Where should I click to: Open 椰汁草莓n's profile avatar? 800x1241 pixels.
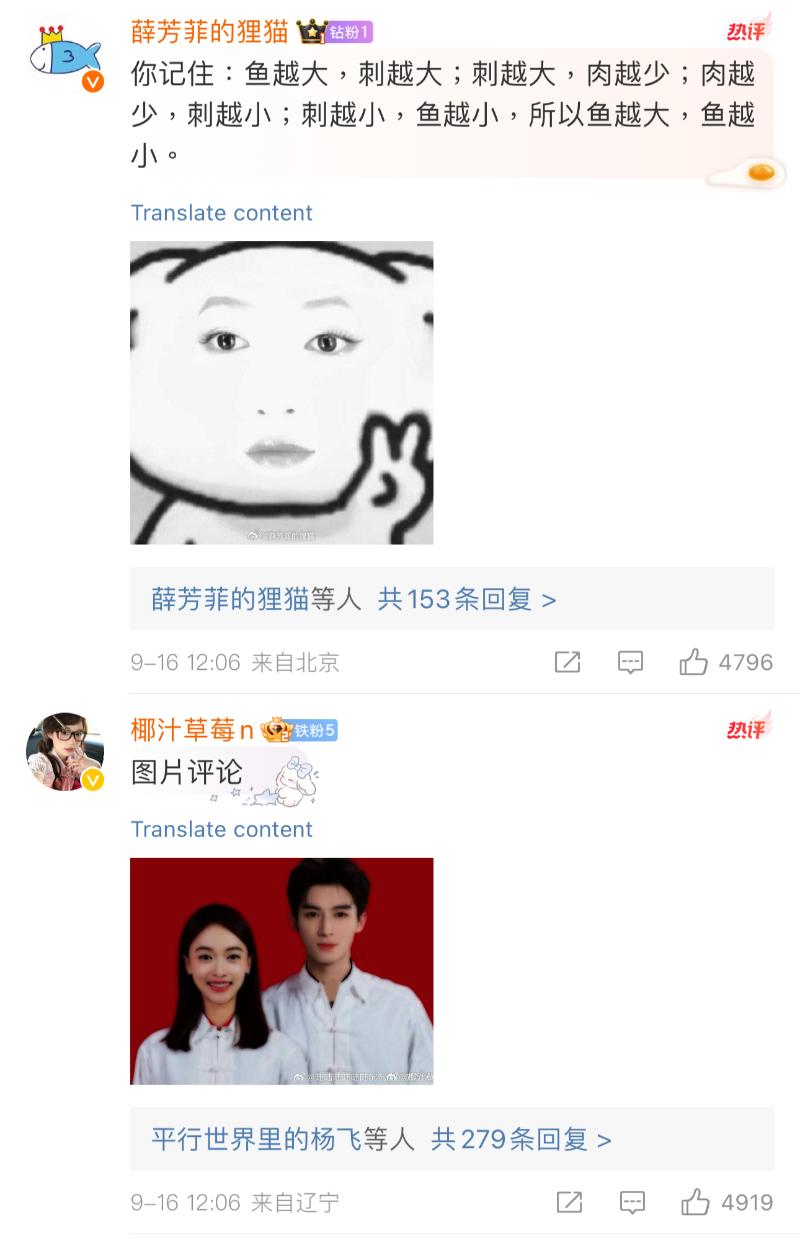pos(65,752)
